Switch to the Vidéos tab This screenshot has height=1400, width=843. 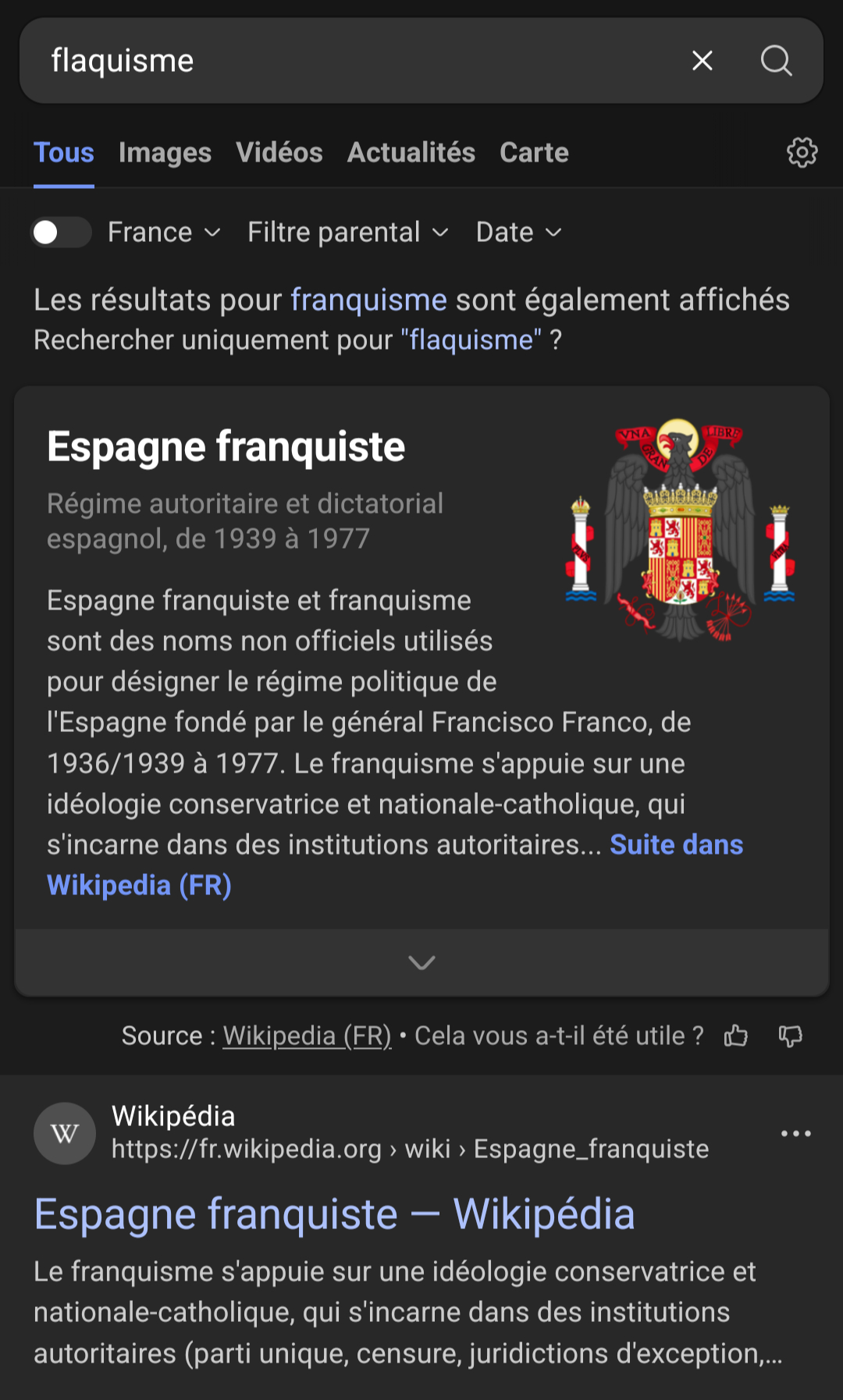tap(279, 153)
